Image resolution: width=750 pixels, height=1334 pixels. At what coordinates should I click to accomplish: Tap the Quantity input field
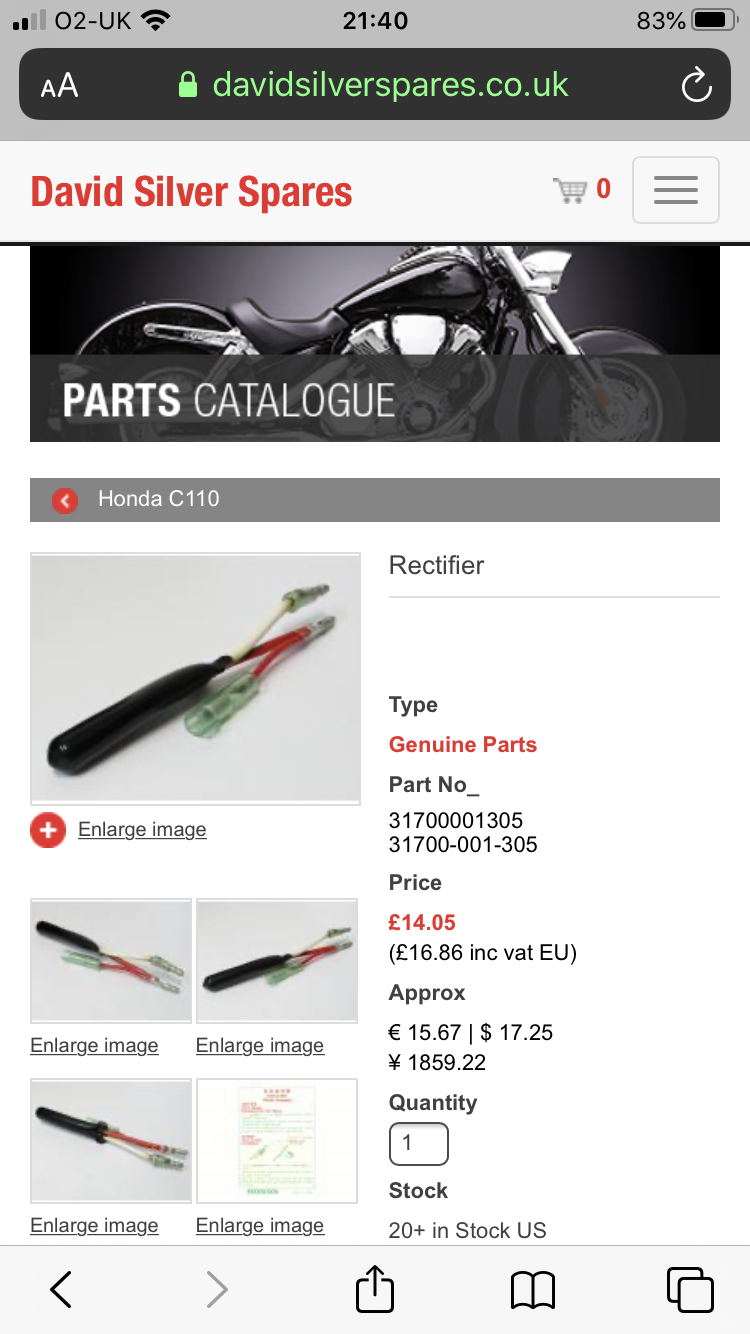tap(418, 1144)
